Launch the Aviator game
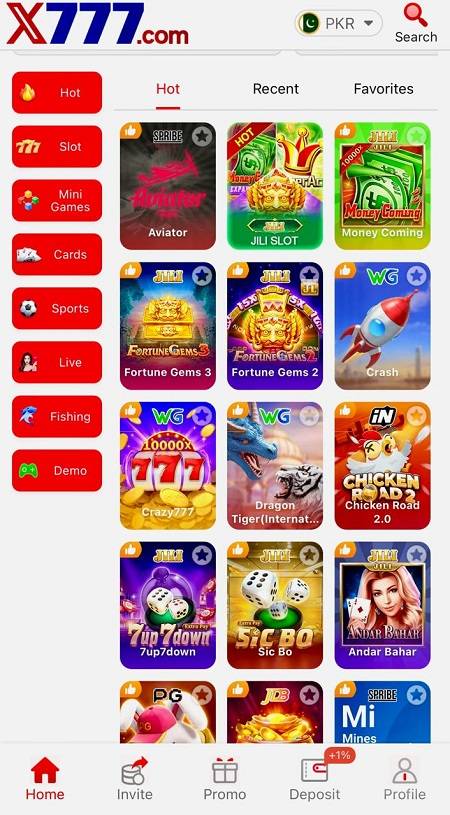The image size is (450, 815). coord(168,186)
